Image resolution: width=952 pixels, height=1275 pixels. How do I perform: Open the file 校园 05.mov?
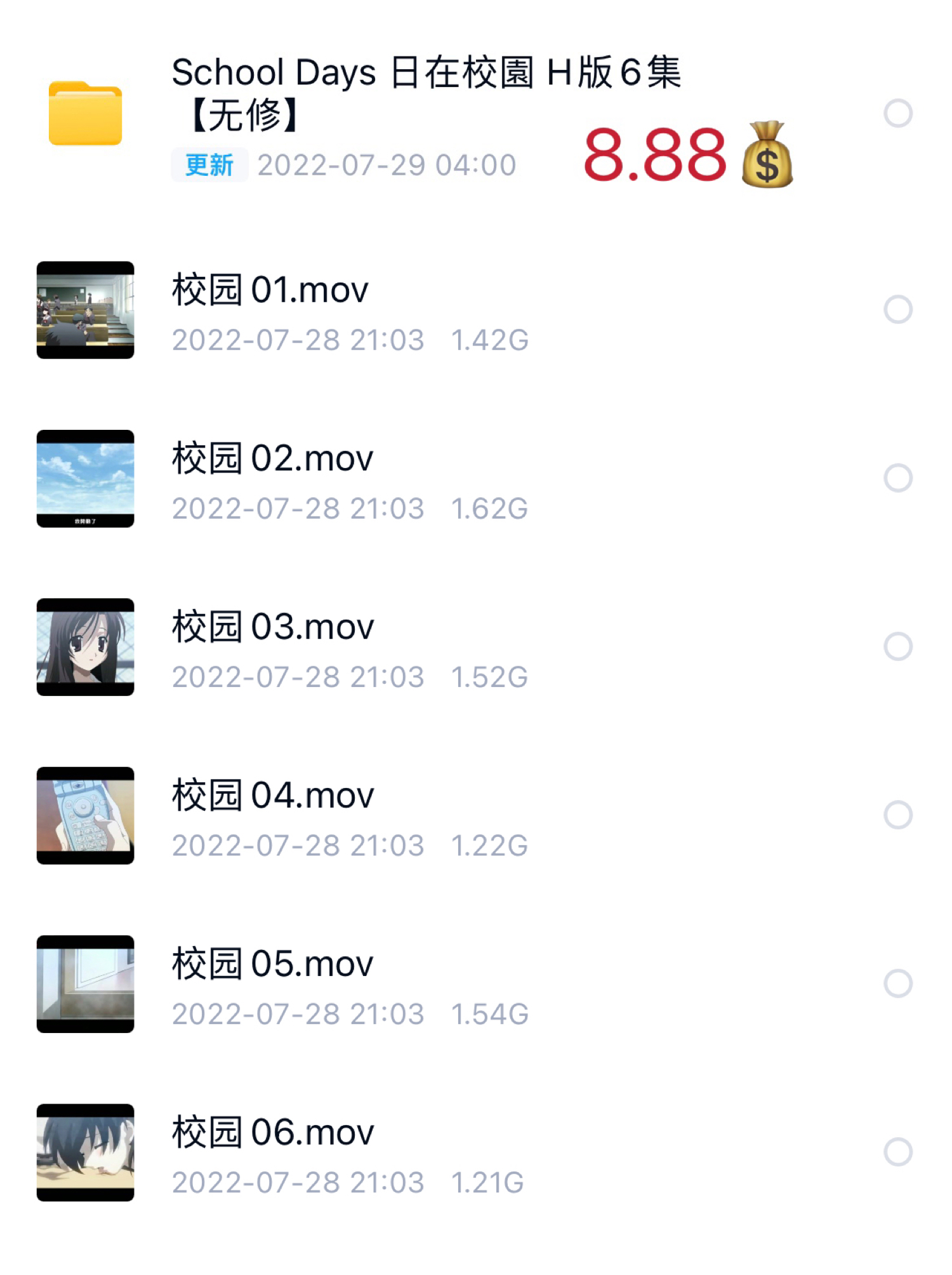tap(273, 964)
